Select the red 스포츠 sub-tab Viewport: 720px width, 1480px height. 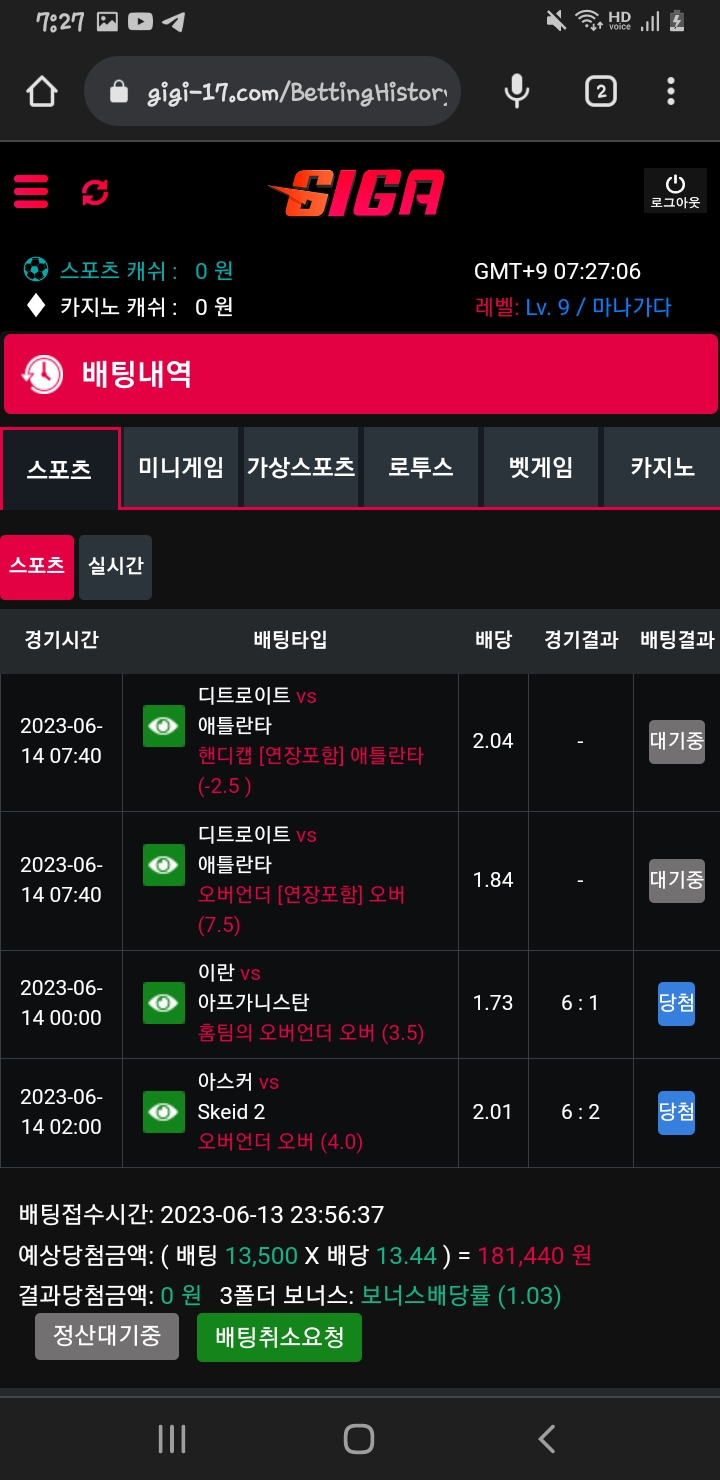(37, 566)
